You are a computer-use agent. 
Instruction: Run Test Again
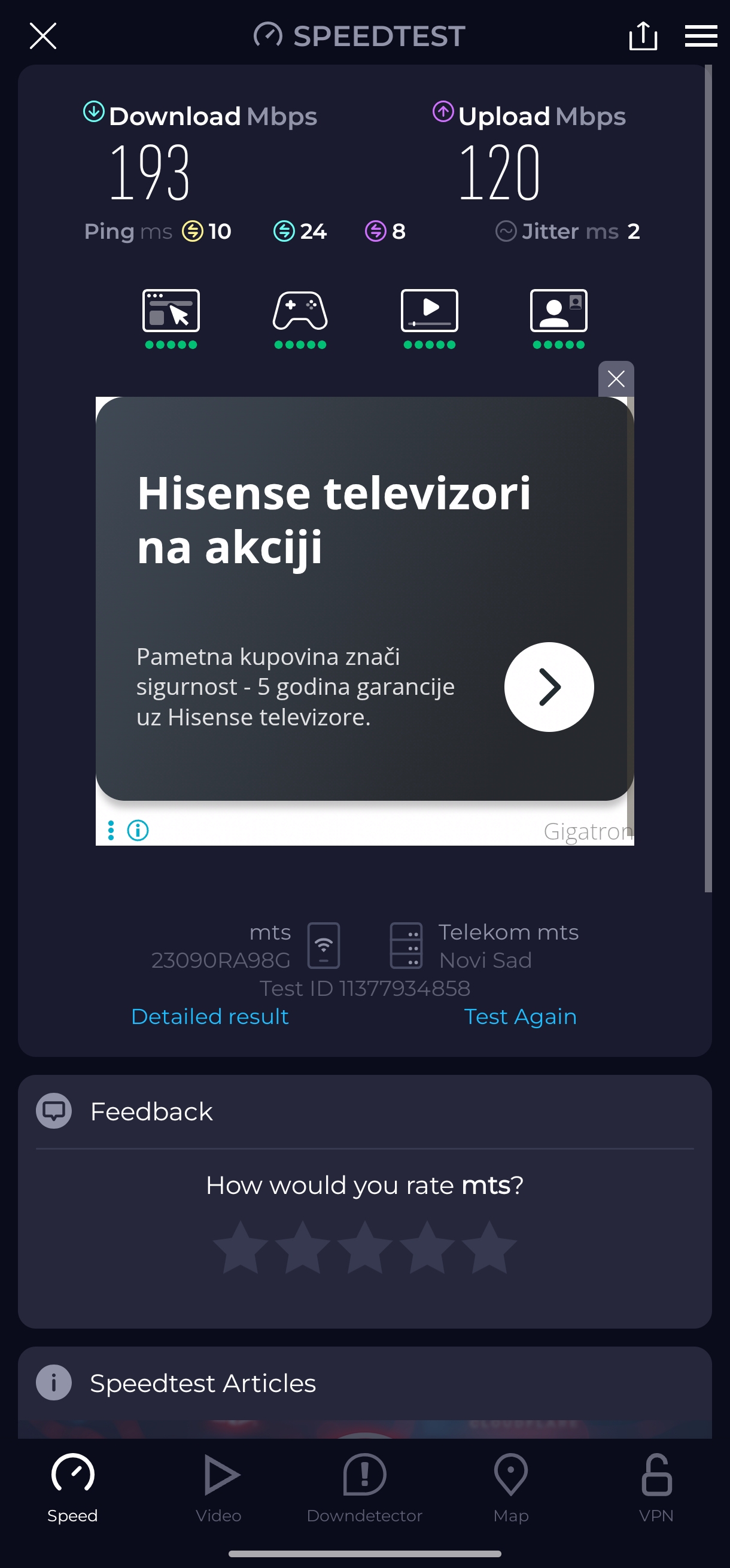tap(520, 1017)
